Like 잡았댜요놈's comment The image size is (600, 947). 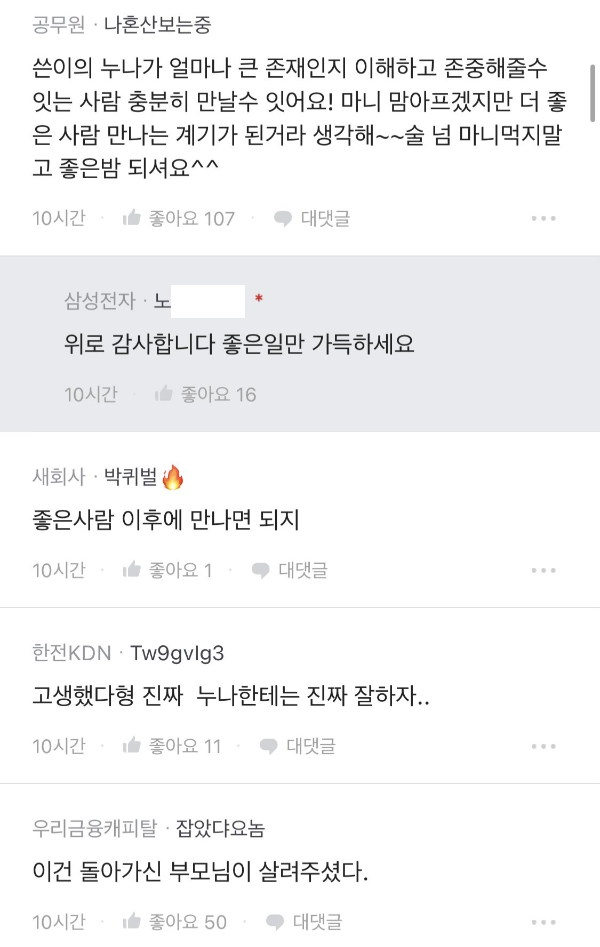coord(174,921)
